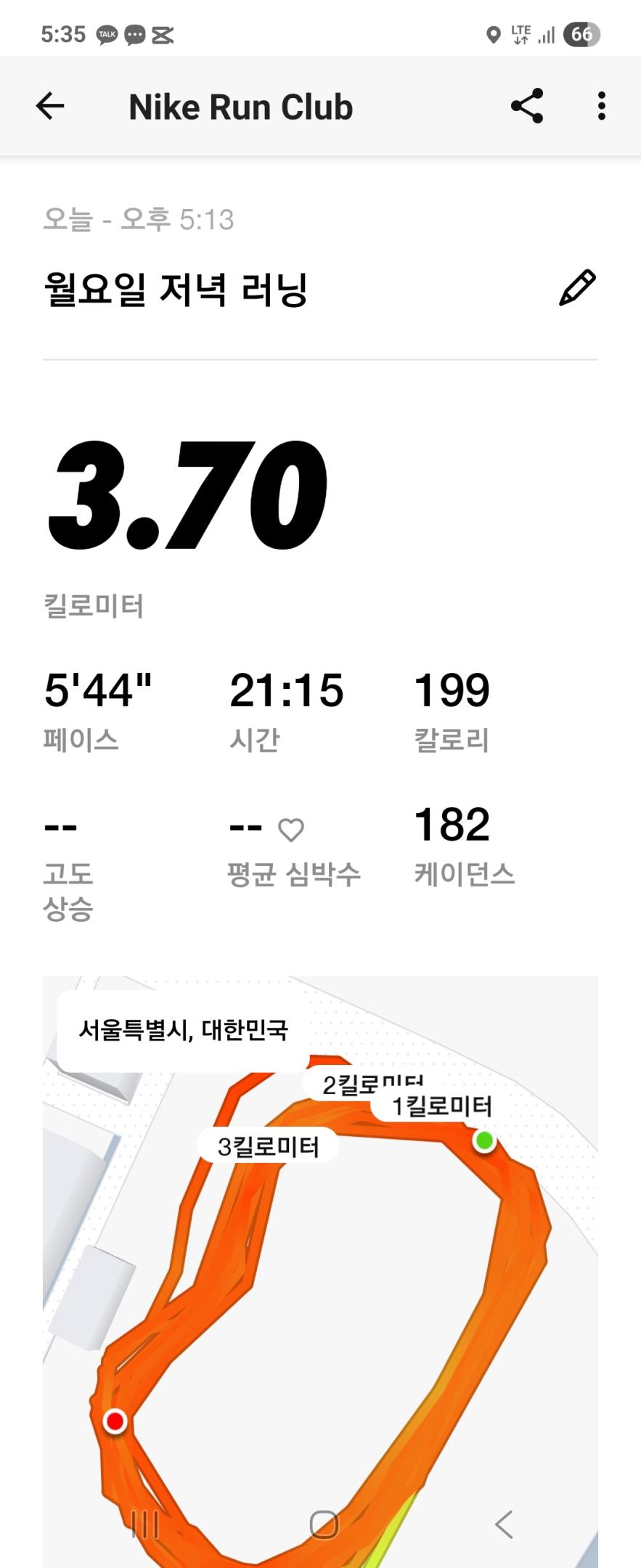Edit the run title with pencil icon
The height and width of the screenshot is (1568, 641).
577,287
